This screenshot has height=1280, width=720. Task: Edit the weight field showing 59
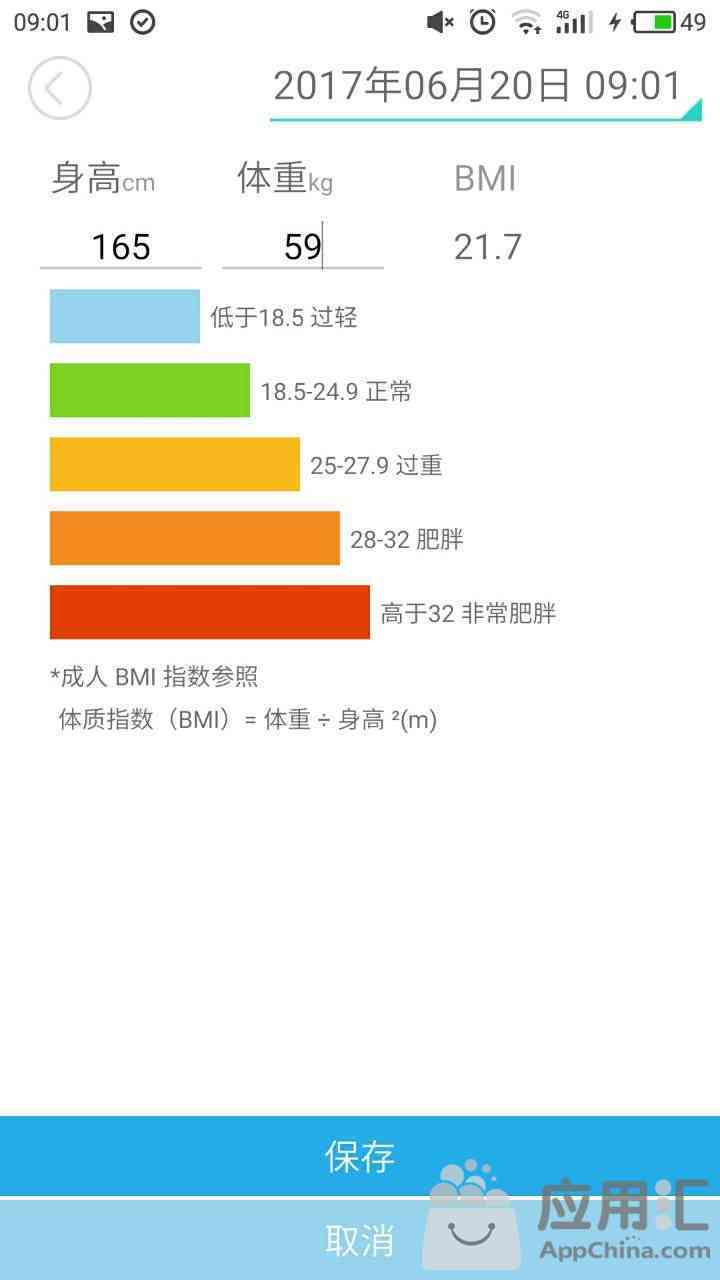click(x=303, y=246)
